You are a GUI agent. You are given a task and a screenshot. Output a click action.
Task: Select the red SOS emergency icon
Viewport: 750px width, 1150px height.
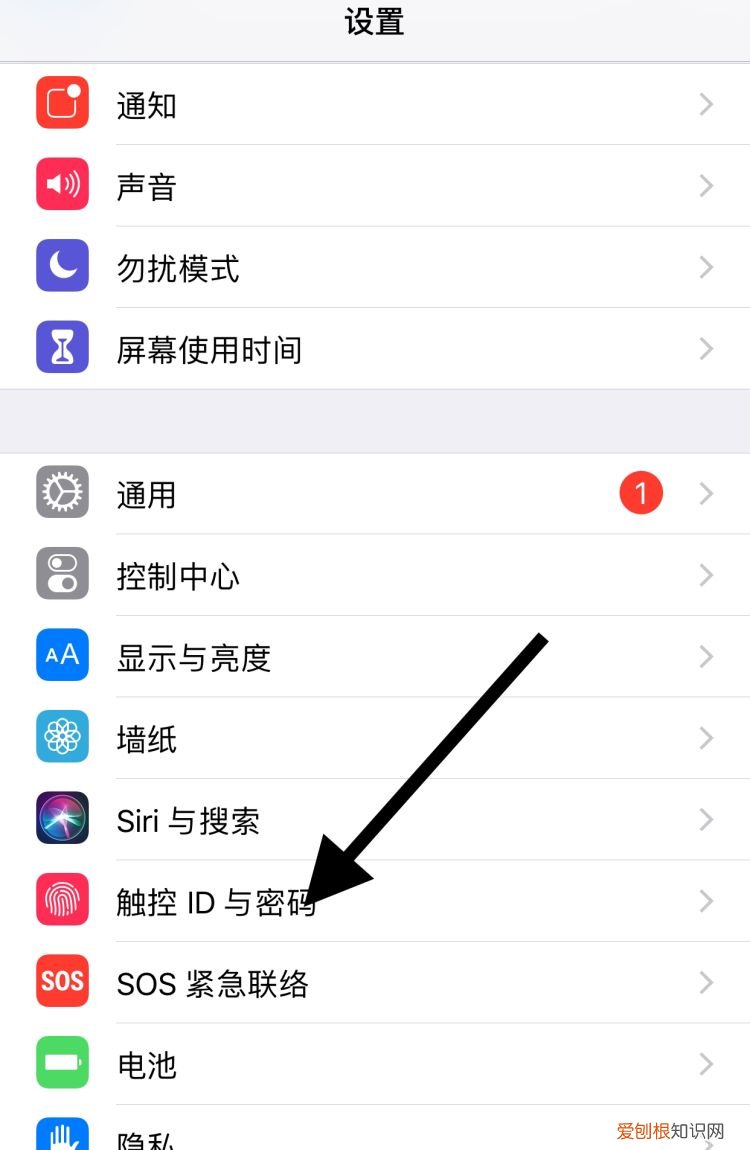pyautogui.click(x=61, y=982)
